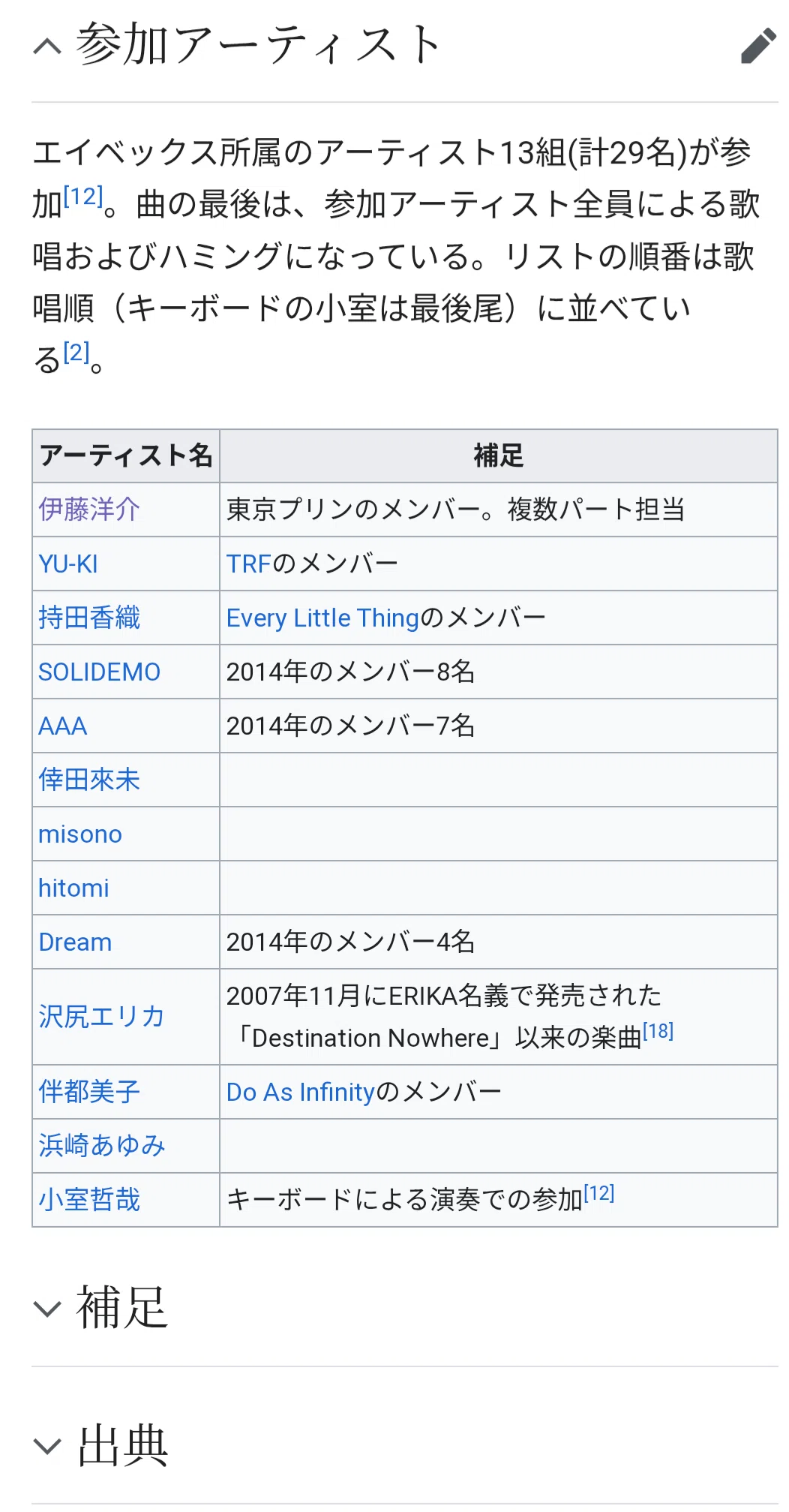
Task: Follow the Do As Infinity link
Action: pyautogui.click(x=300, y=1092)
